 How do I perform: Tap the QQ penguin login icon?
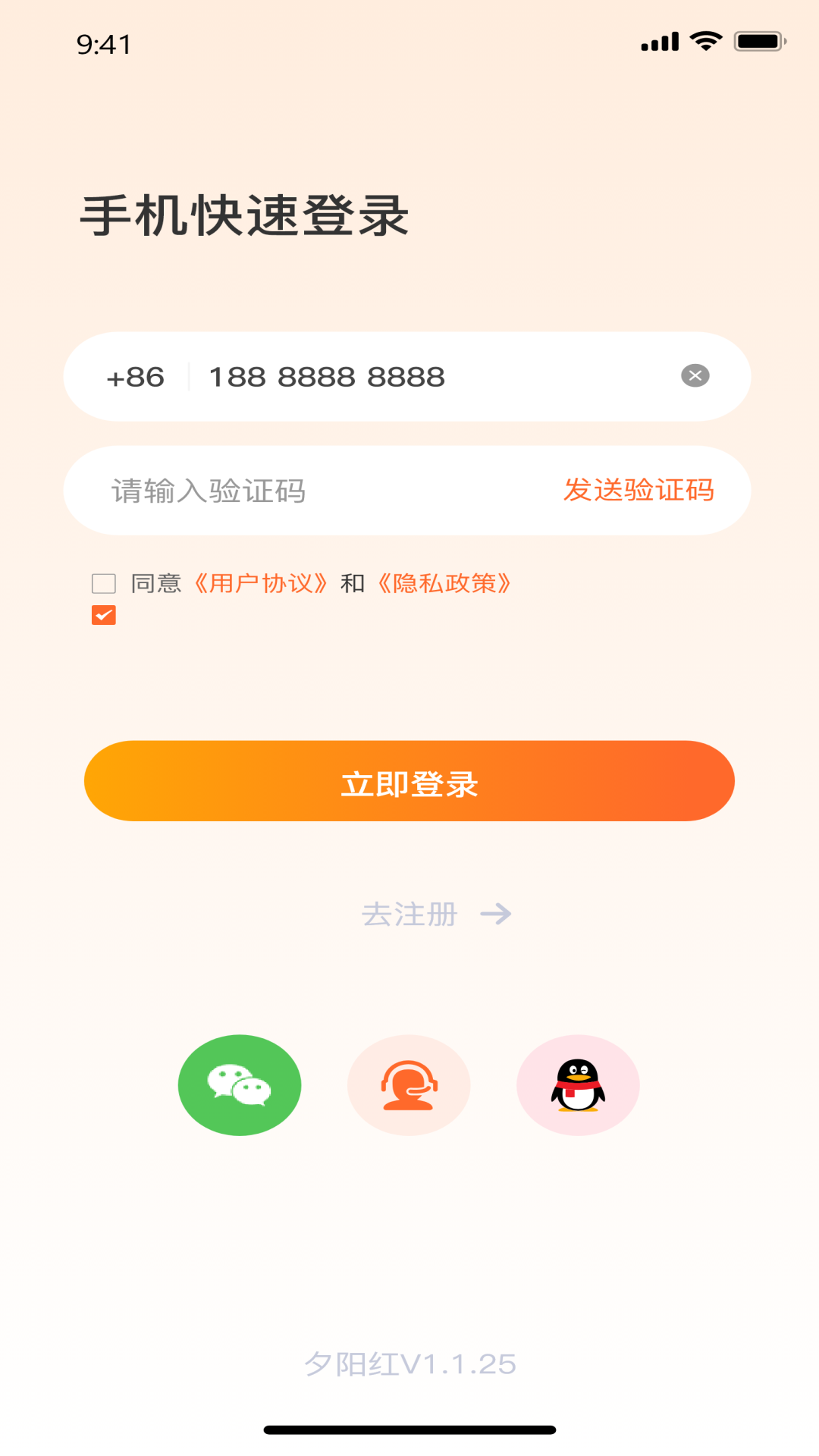(579, 1084)
